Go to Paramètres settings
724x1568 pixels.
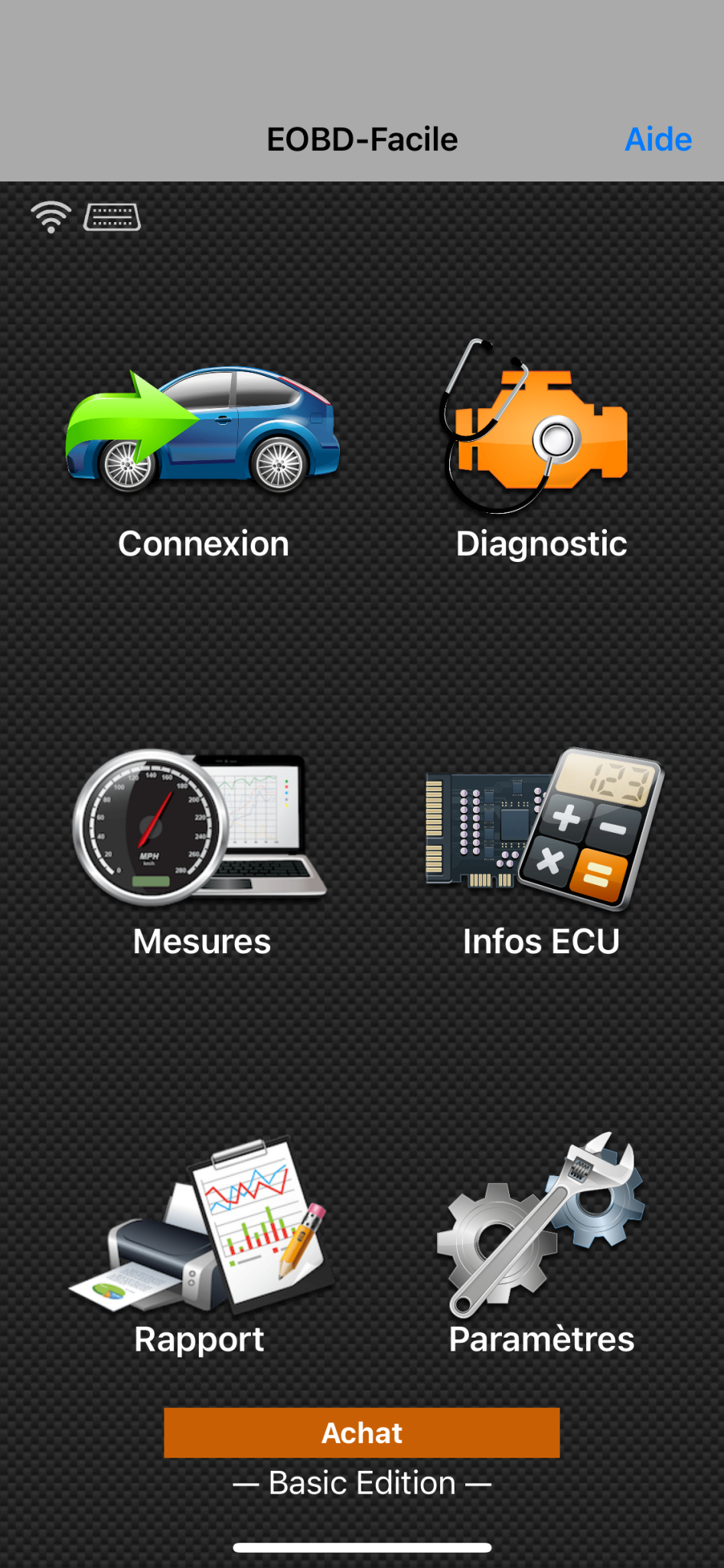pyautogui.click(x=541, y=1246)
